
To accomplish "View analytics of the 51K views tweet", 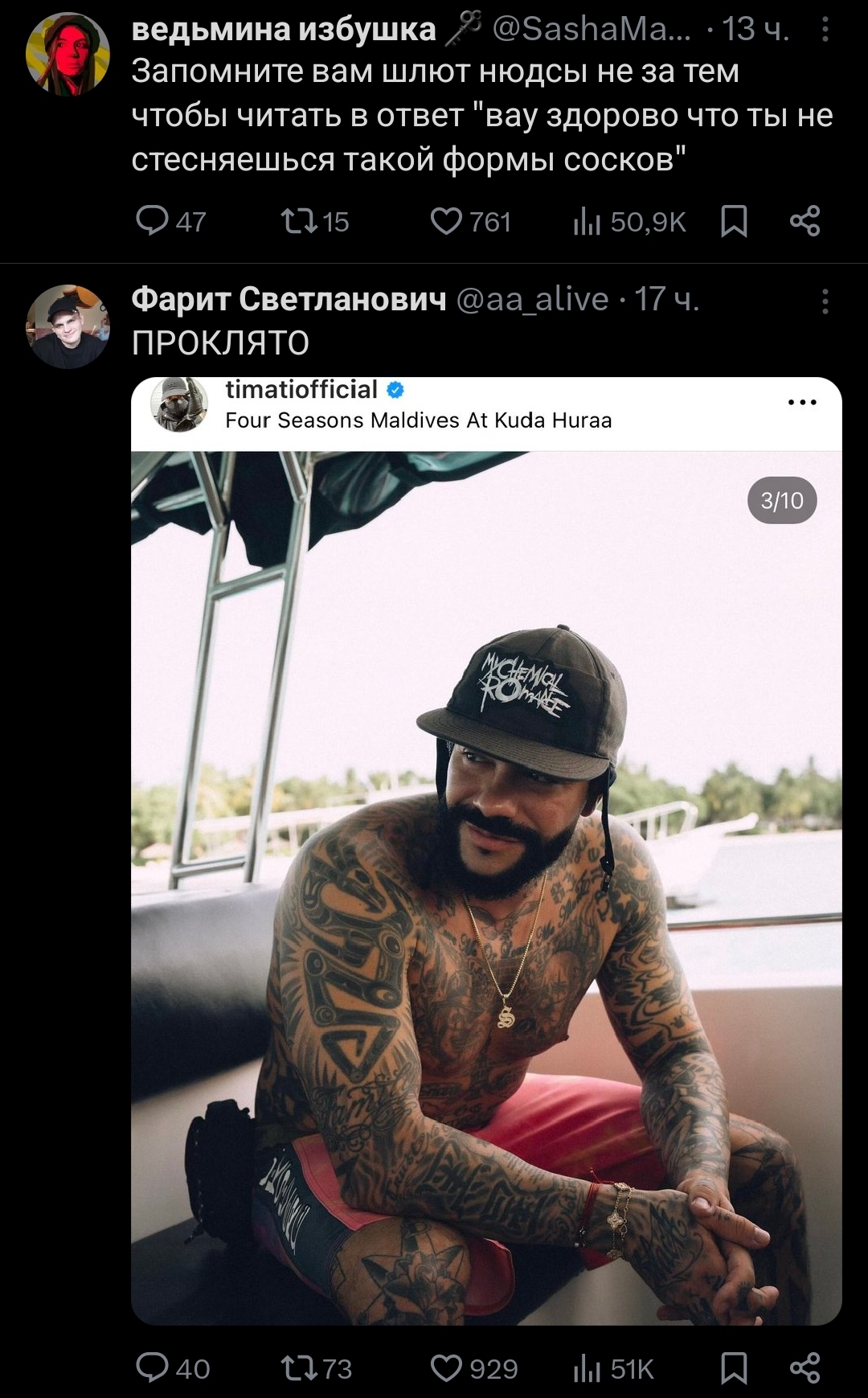I will [x=613, y=1368].
